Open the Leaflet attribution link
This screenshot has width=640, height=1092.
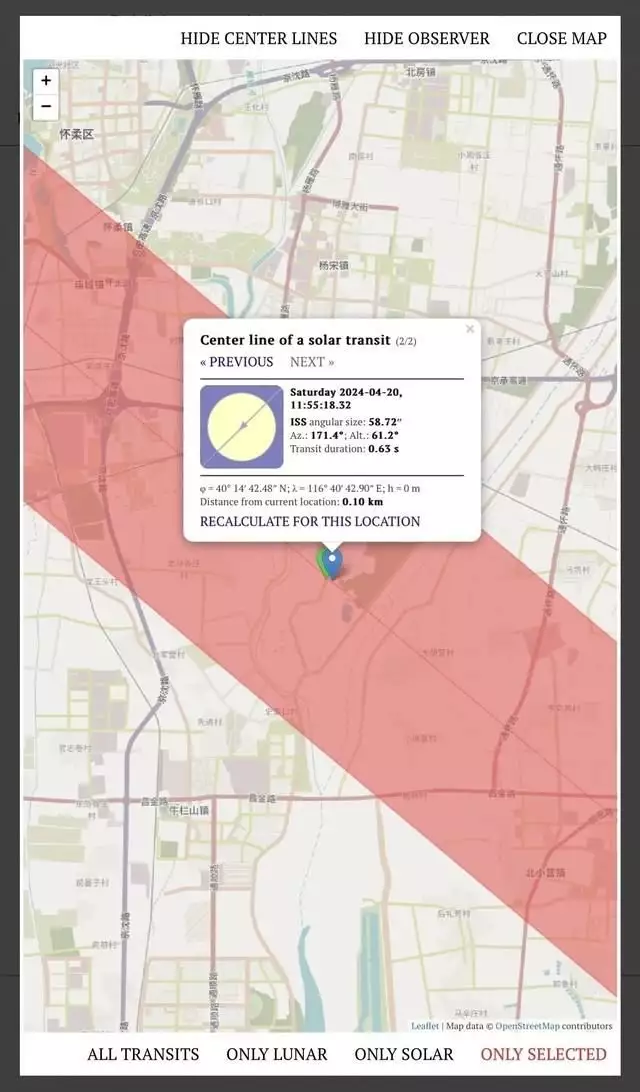click(x=424, y=1026)
